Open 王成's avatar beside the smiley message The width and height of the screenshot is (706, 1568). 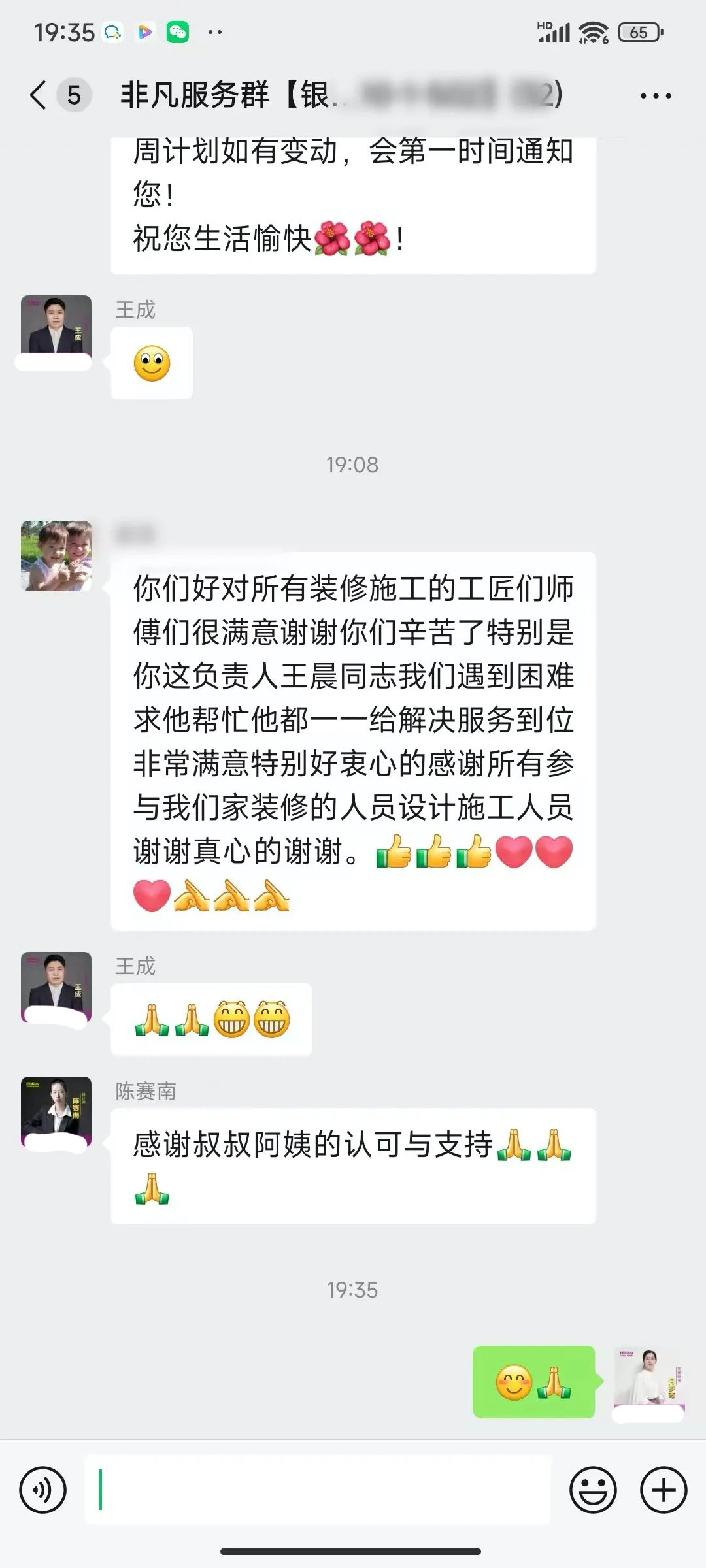click(56, 330)
